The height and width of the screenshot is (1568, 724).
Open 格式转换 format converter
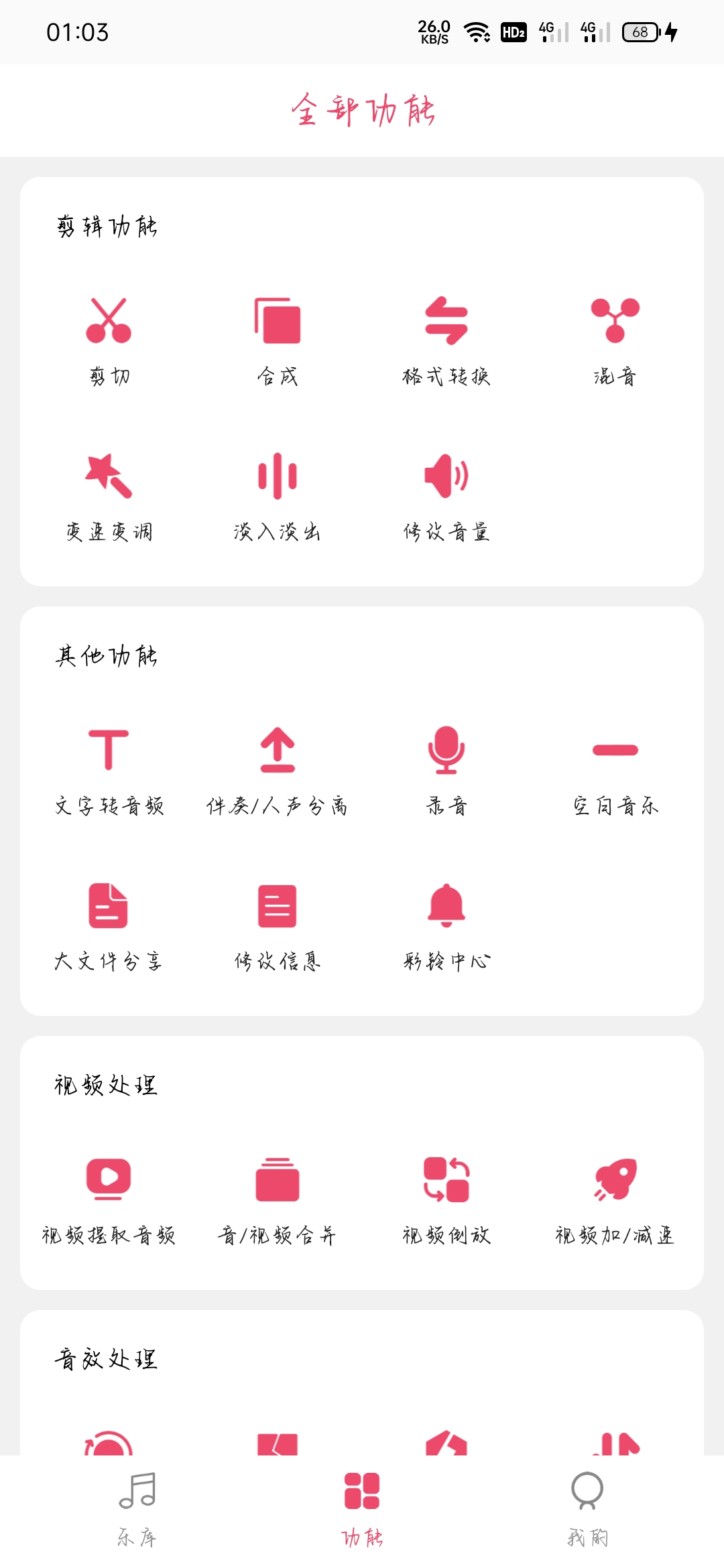(446, 340)
